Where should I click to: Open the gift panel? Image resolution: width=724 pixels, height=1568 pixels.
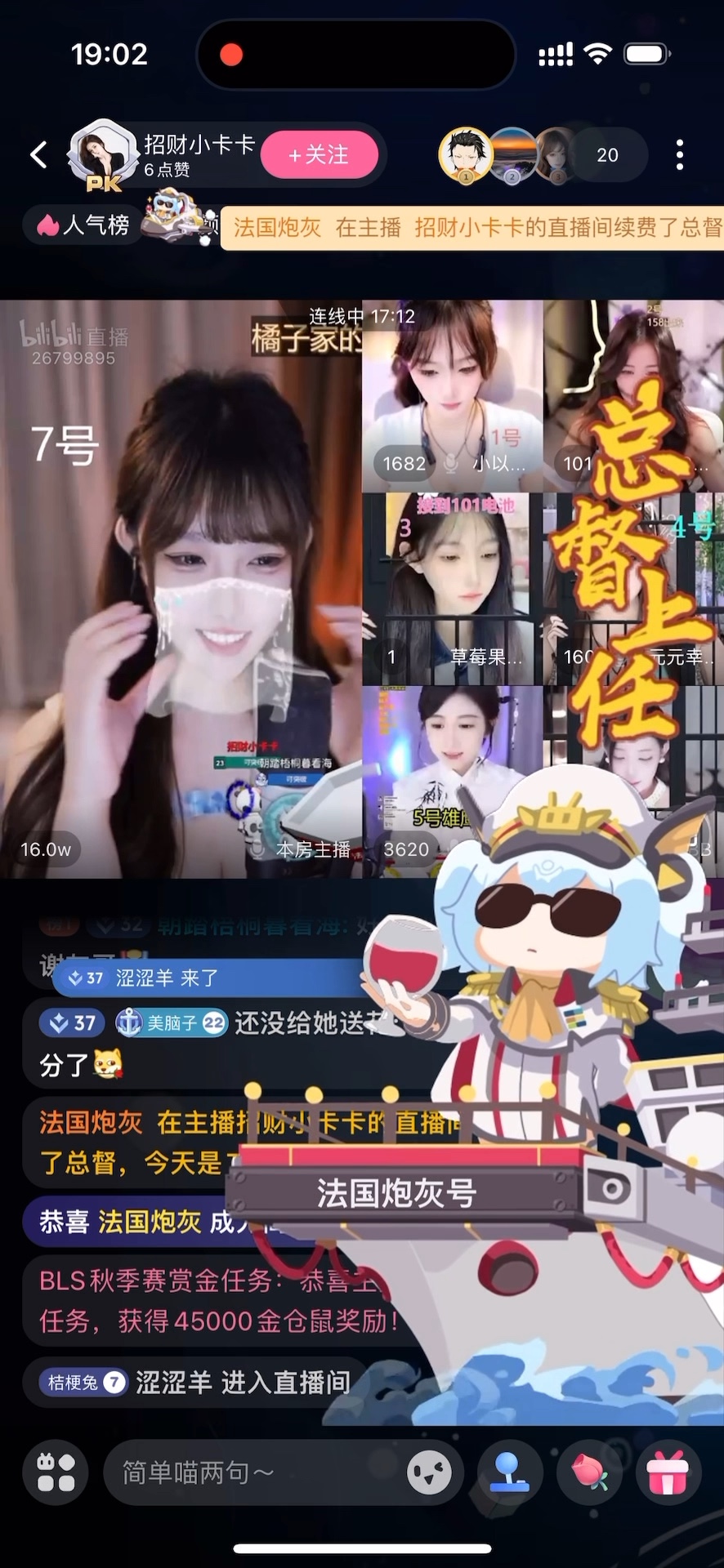(668, 1472)
